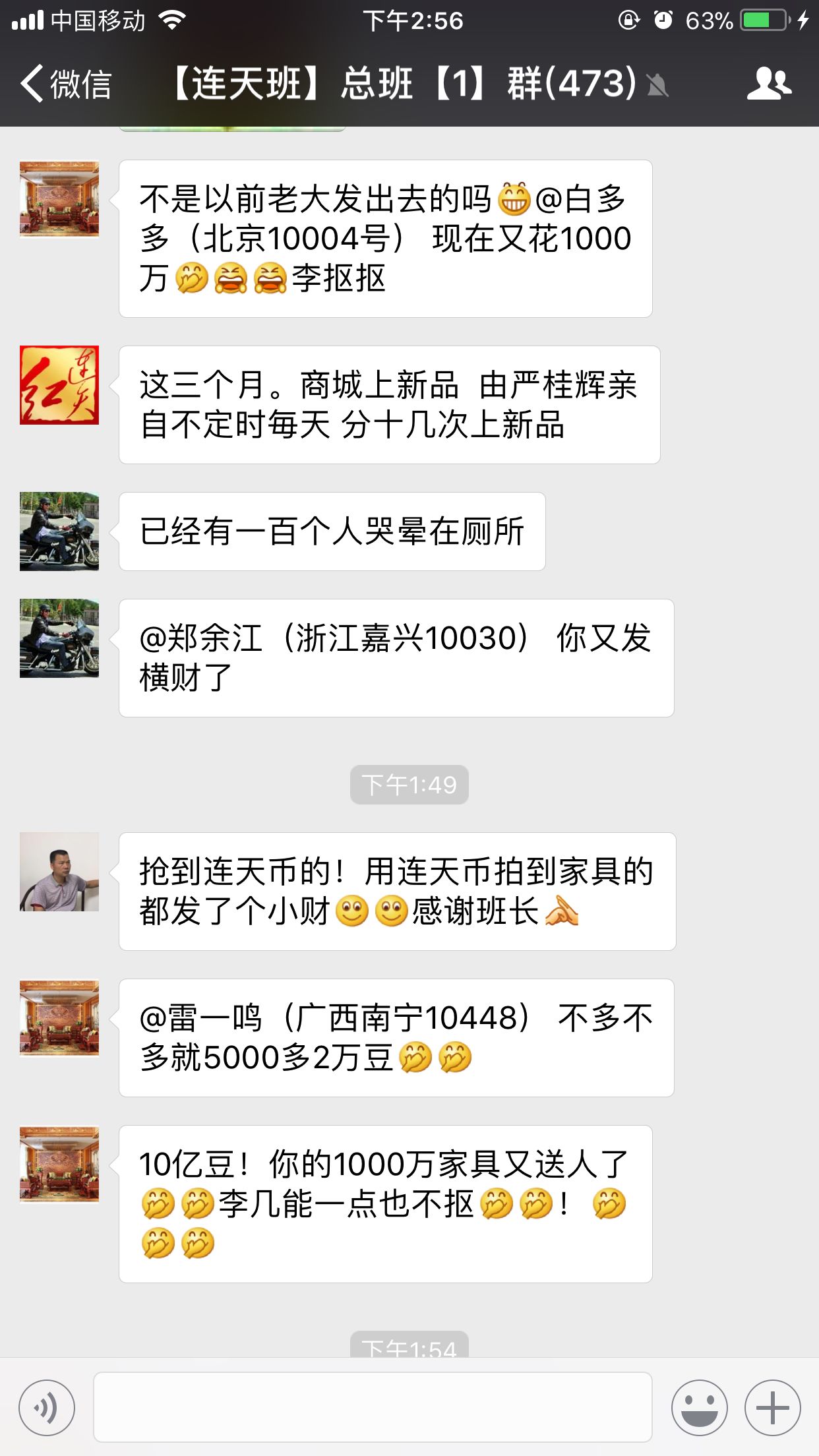Open profile of sender of 抢到连天币的 message

point(59,872)
